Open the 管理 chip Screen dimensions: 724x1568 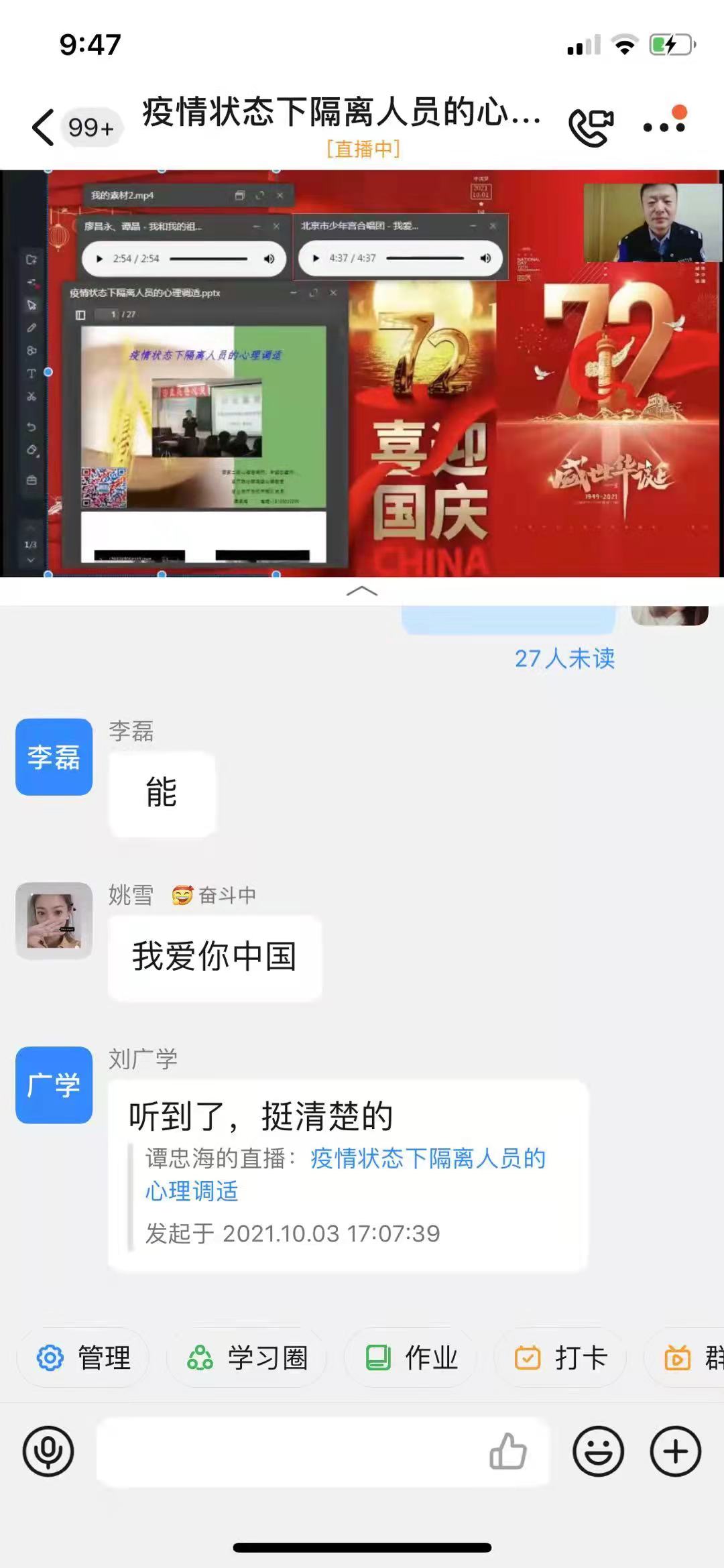point(83,1358)
